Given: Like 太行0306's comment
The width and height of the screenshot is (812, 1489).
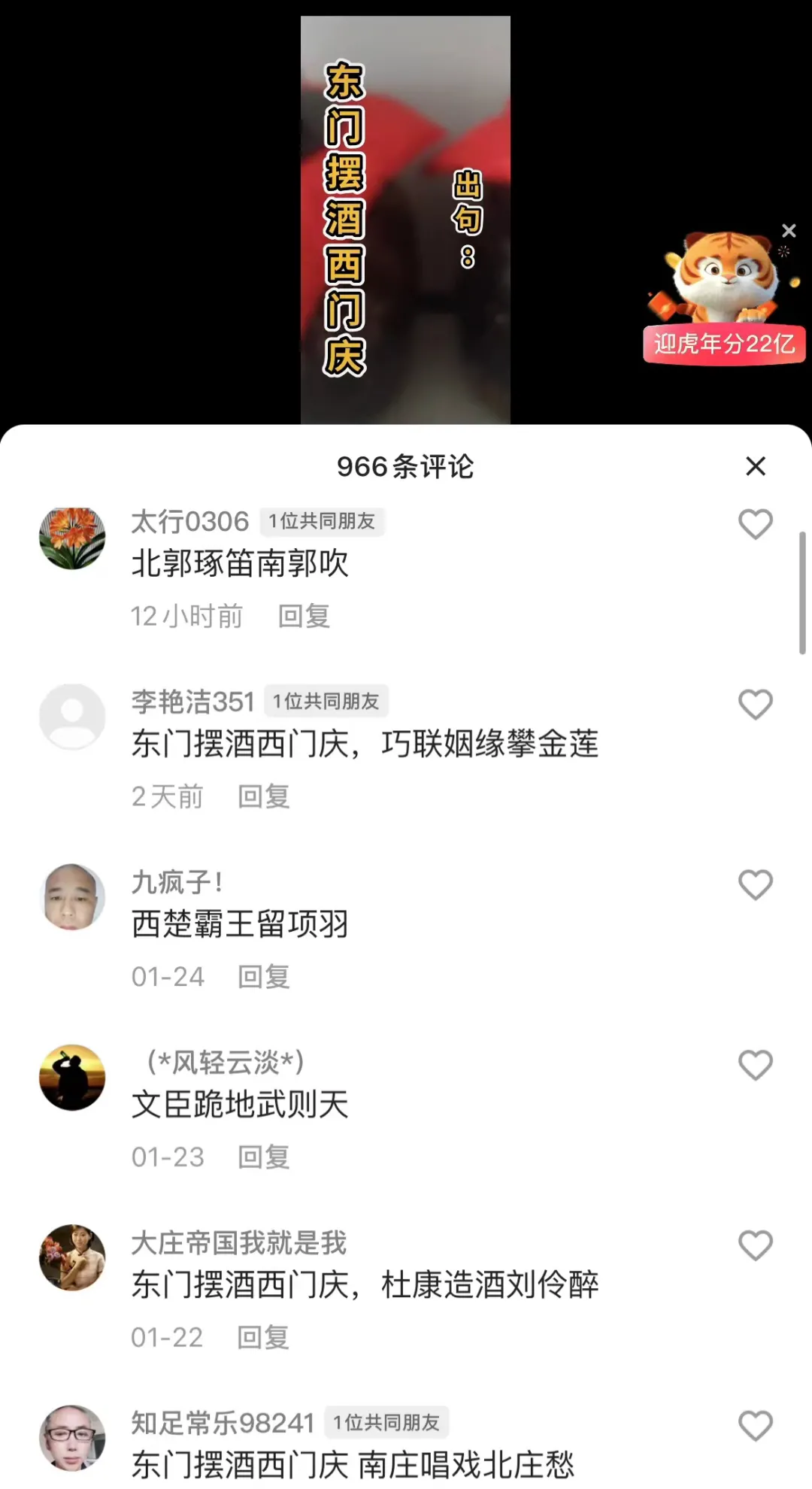Looking at the screenshot, I should pyautogui.click(x=755, y=524).
